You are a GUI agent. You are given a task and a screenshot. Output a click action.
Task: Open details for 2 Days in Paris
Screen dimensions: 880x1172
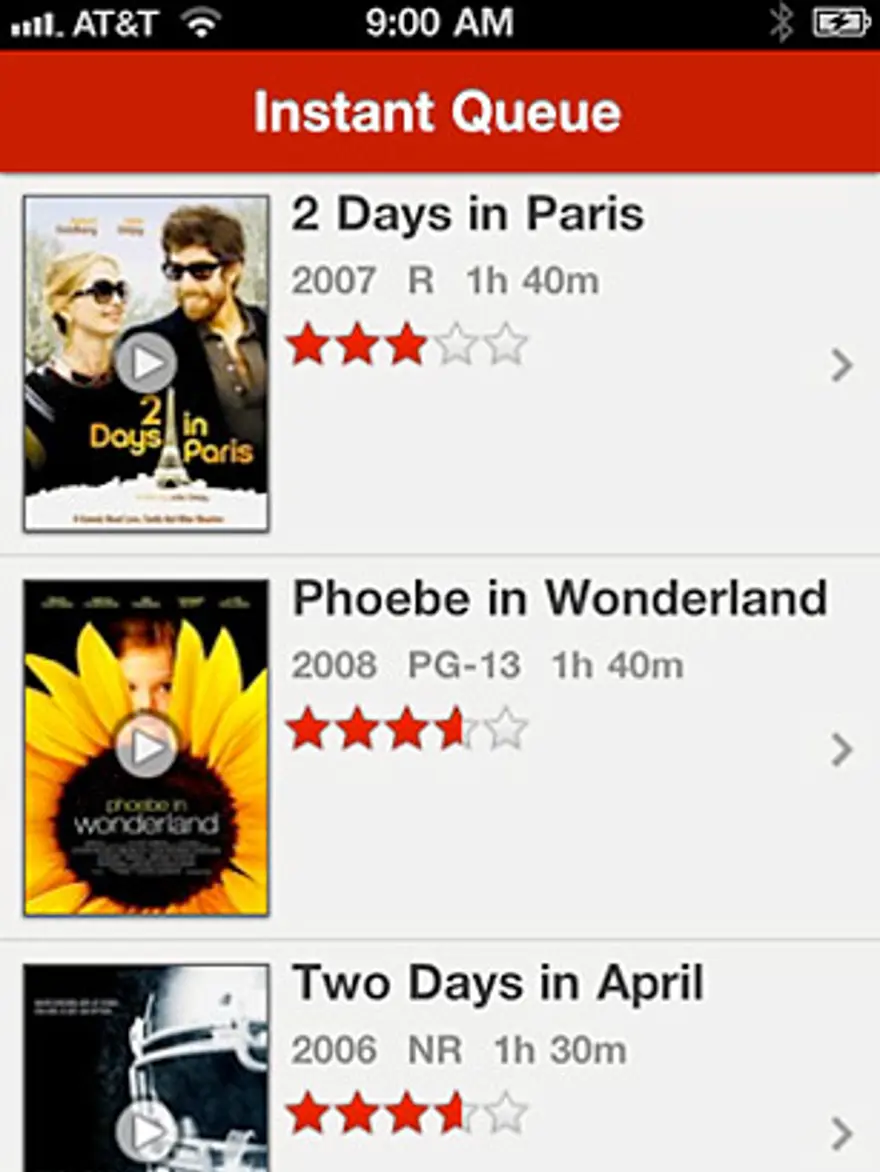(x=841, y=367)
